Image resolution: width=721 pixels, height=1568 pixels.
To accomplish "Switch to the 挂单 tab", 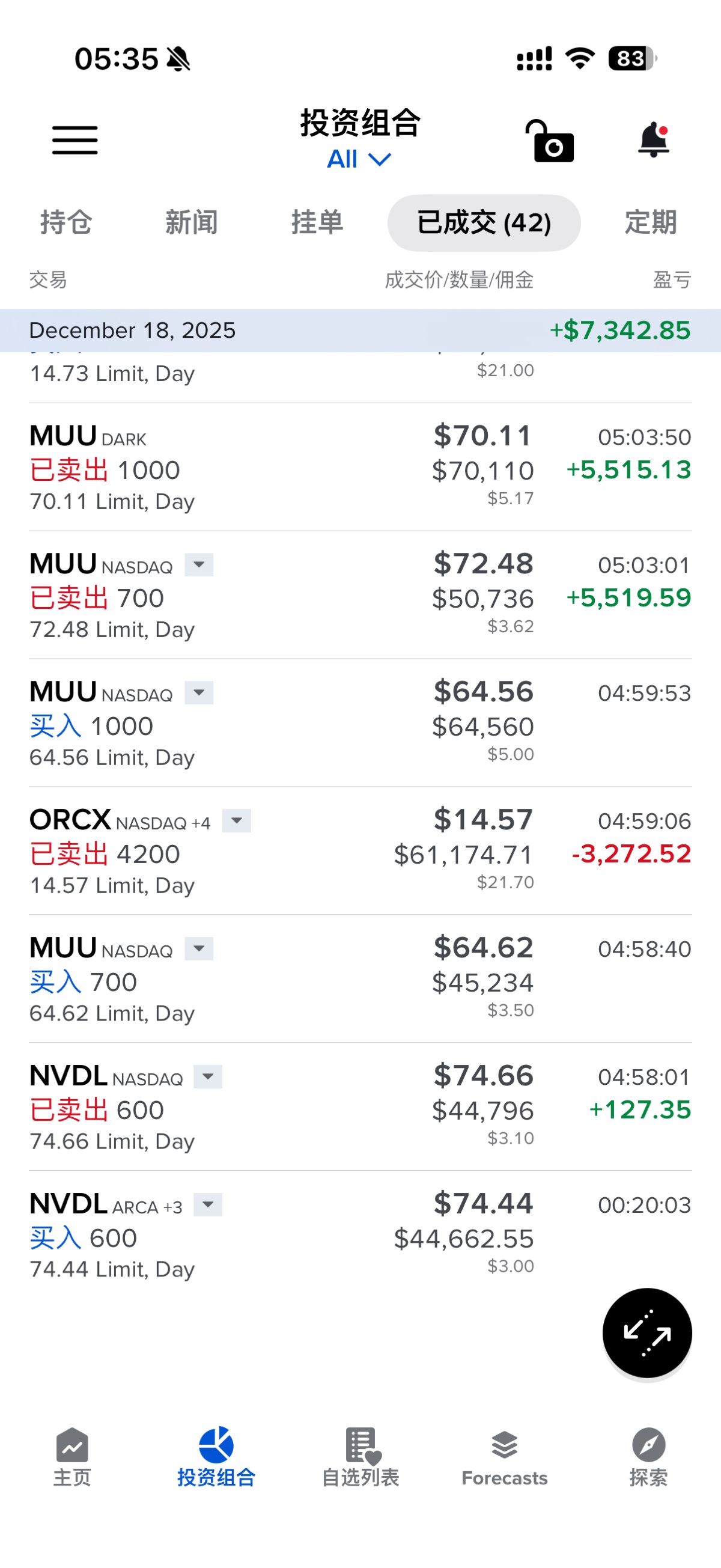I will (317, 222).
